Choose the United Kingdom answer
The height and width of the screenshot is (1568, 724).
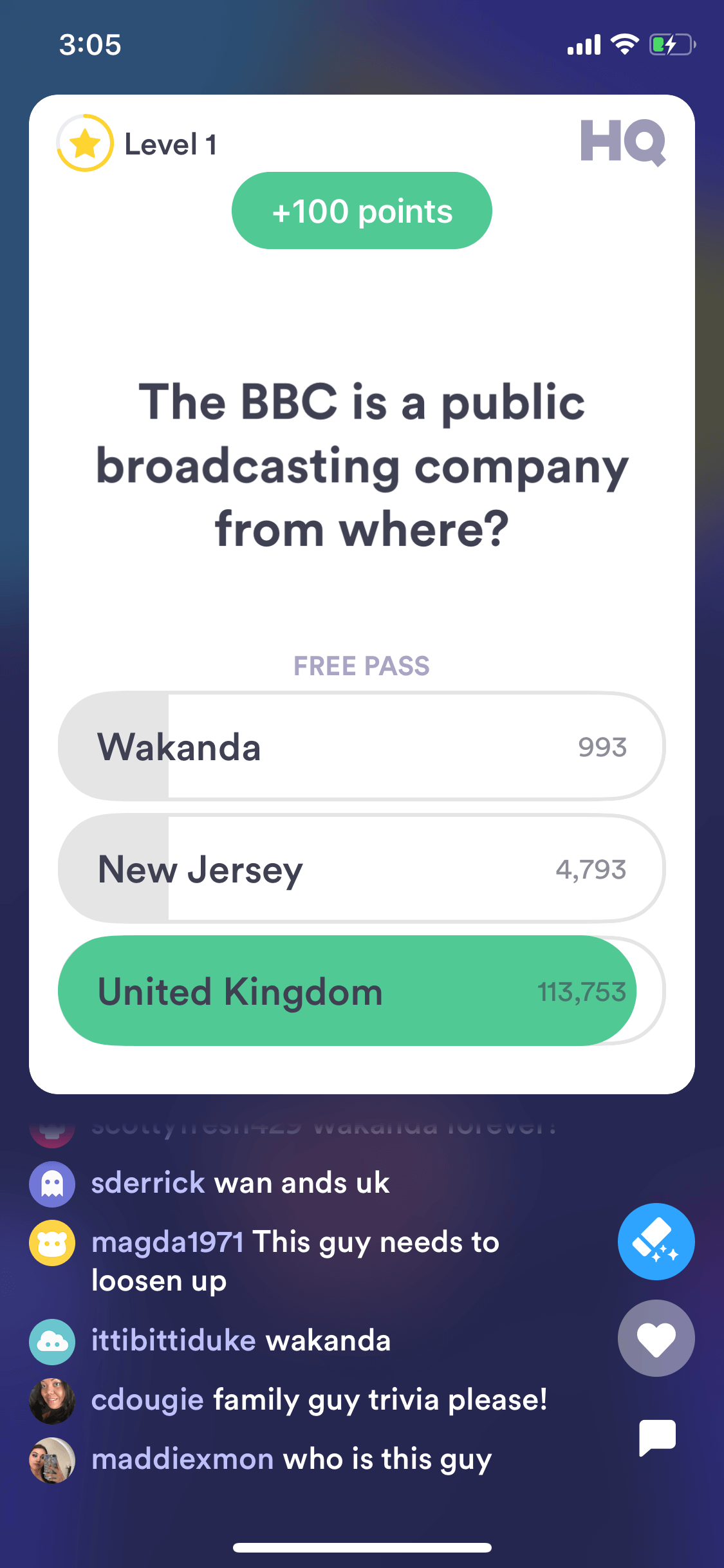coord(362,991)
